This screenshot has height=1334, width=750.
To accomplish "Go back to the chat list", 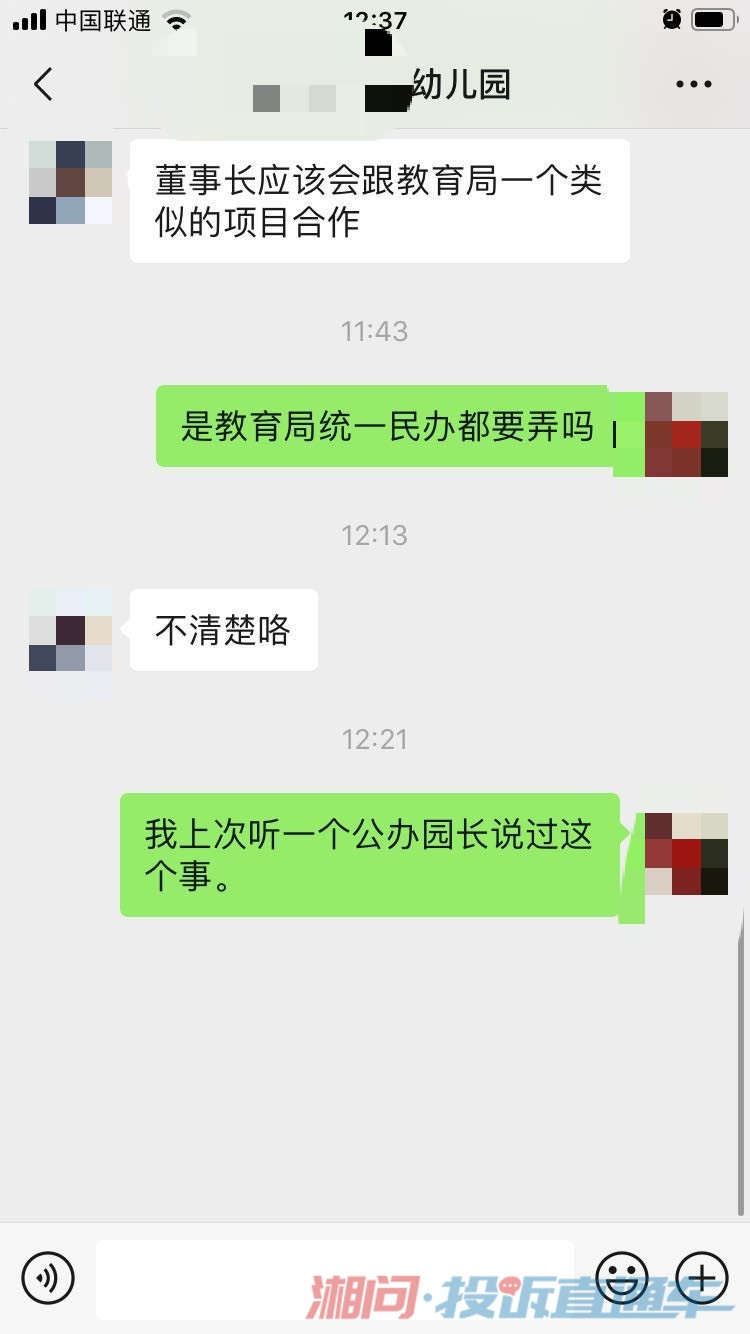I will coord(43,85).
